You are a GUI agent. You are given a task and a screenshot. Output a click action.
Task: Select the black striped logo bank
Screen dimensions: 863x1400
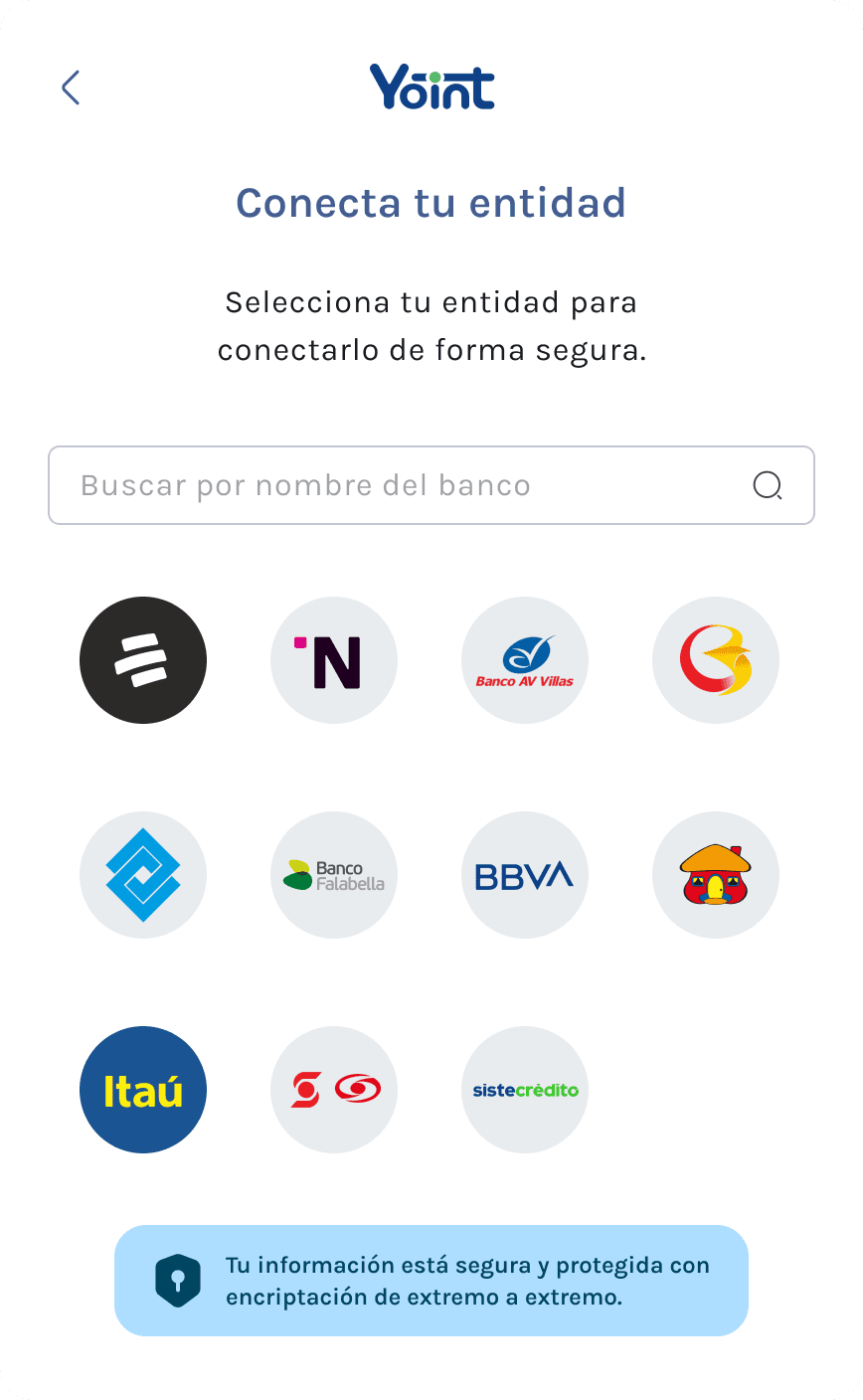click(143, 660)
